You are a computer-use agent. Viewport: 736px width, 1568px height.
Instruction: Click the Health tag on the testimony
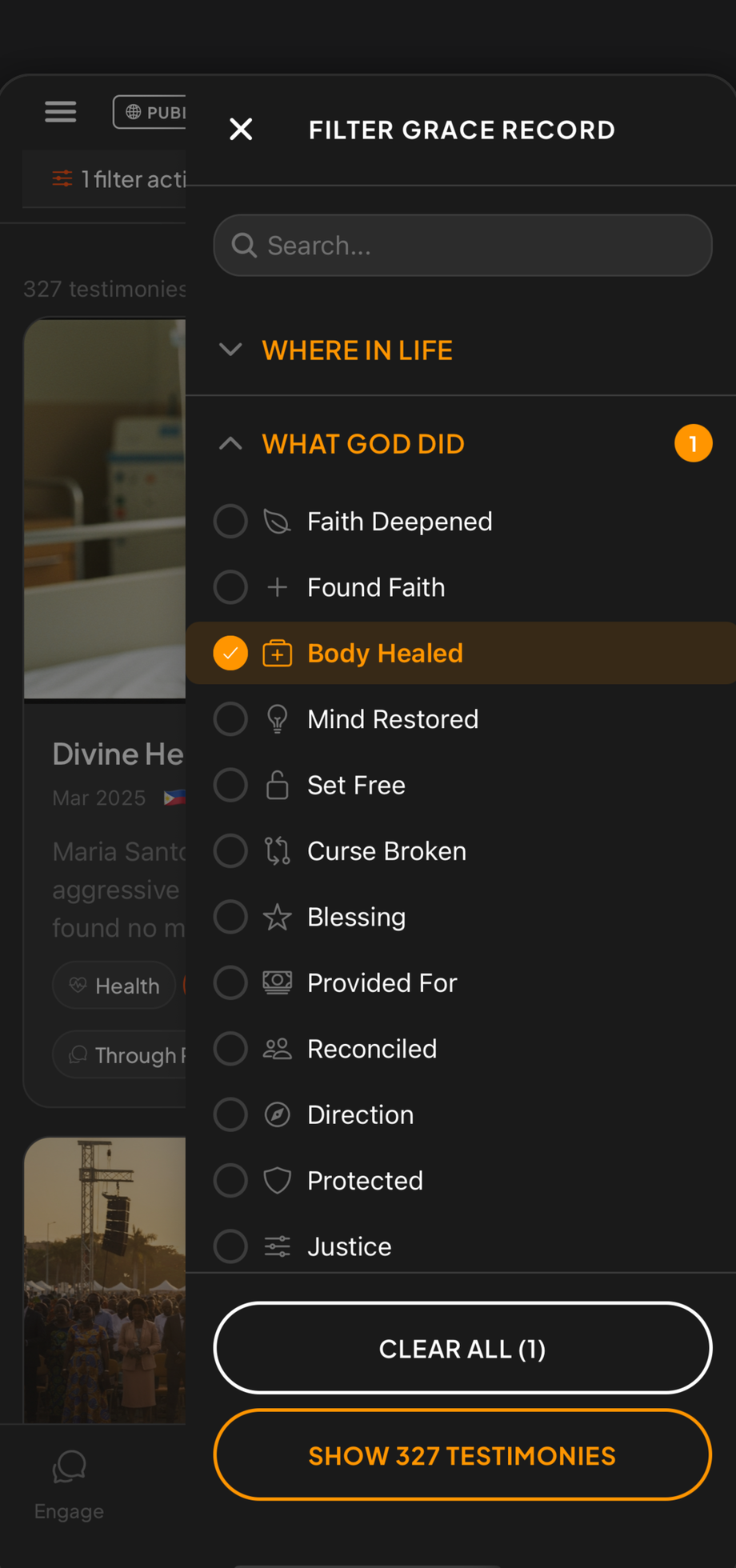tap(114, 985)
